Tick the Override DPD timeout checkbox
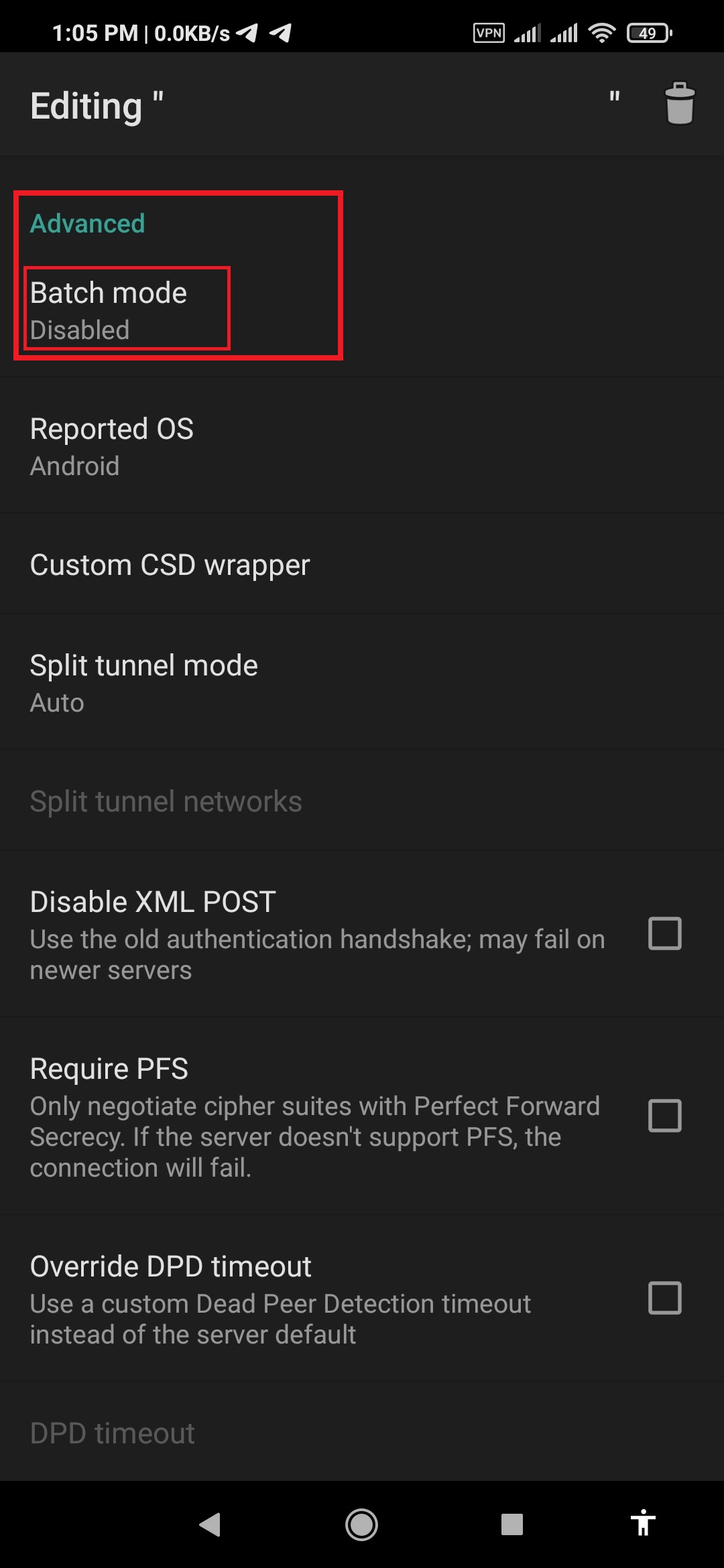Viewport: 724px width, 1568px height. [664, 1298]
